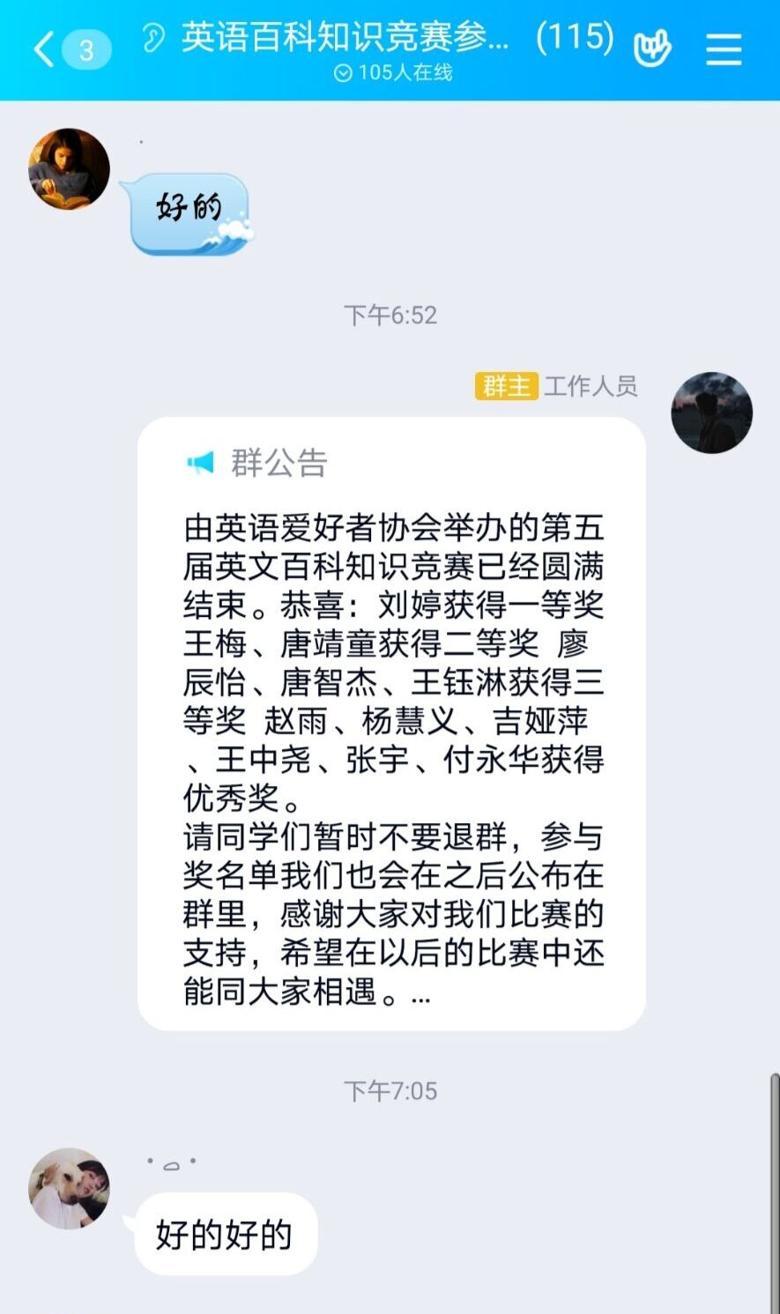Open the group title 英语百科知识竞赛
Image resolution: width=780 pixels, height=1314 pixels.
(346, 39)
